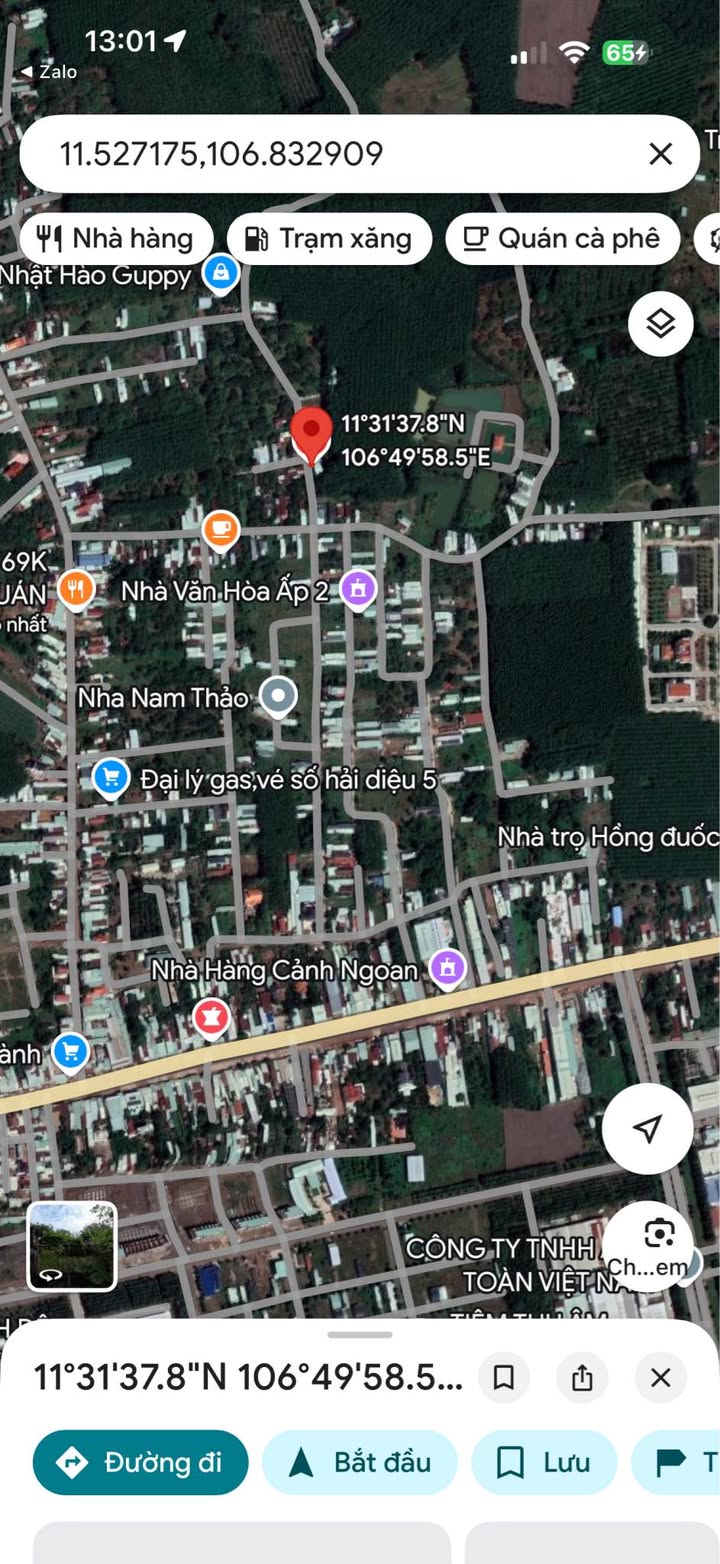Tap the Đại lý gas shop marker

[110, 778]
